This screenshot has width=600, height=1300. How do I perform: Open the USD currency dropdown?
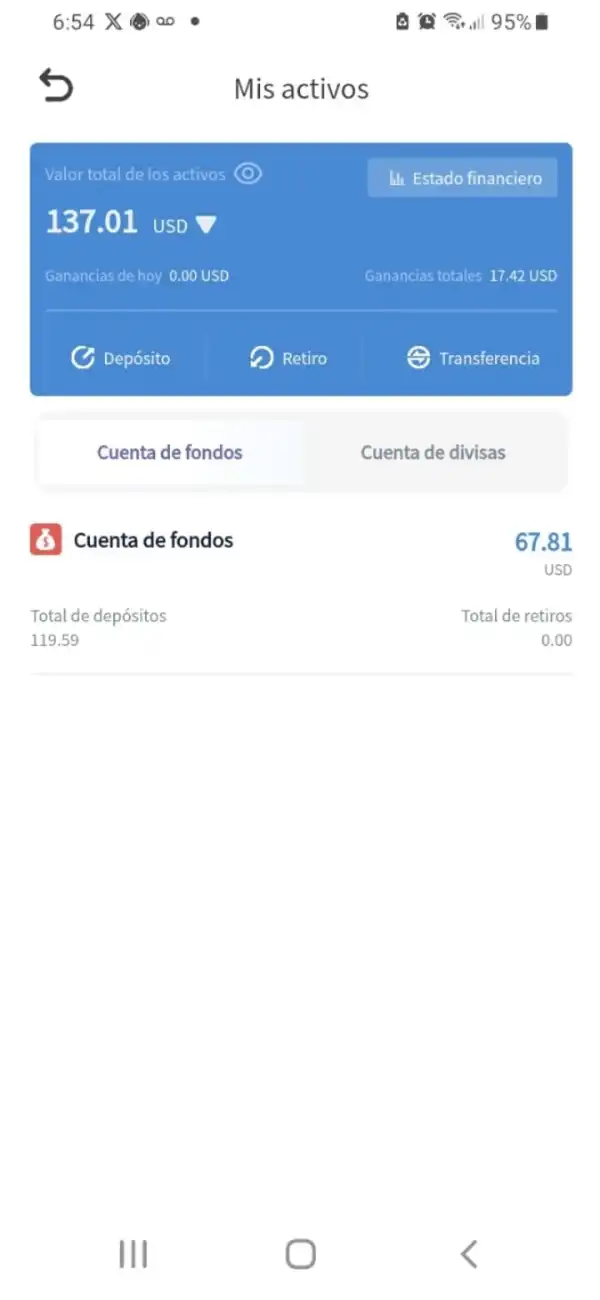pos(205,226)
